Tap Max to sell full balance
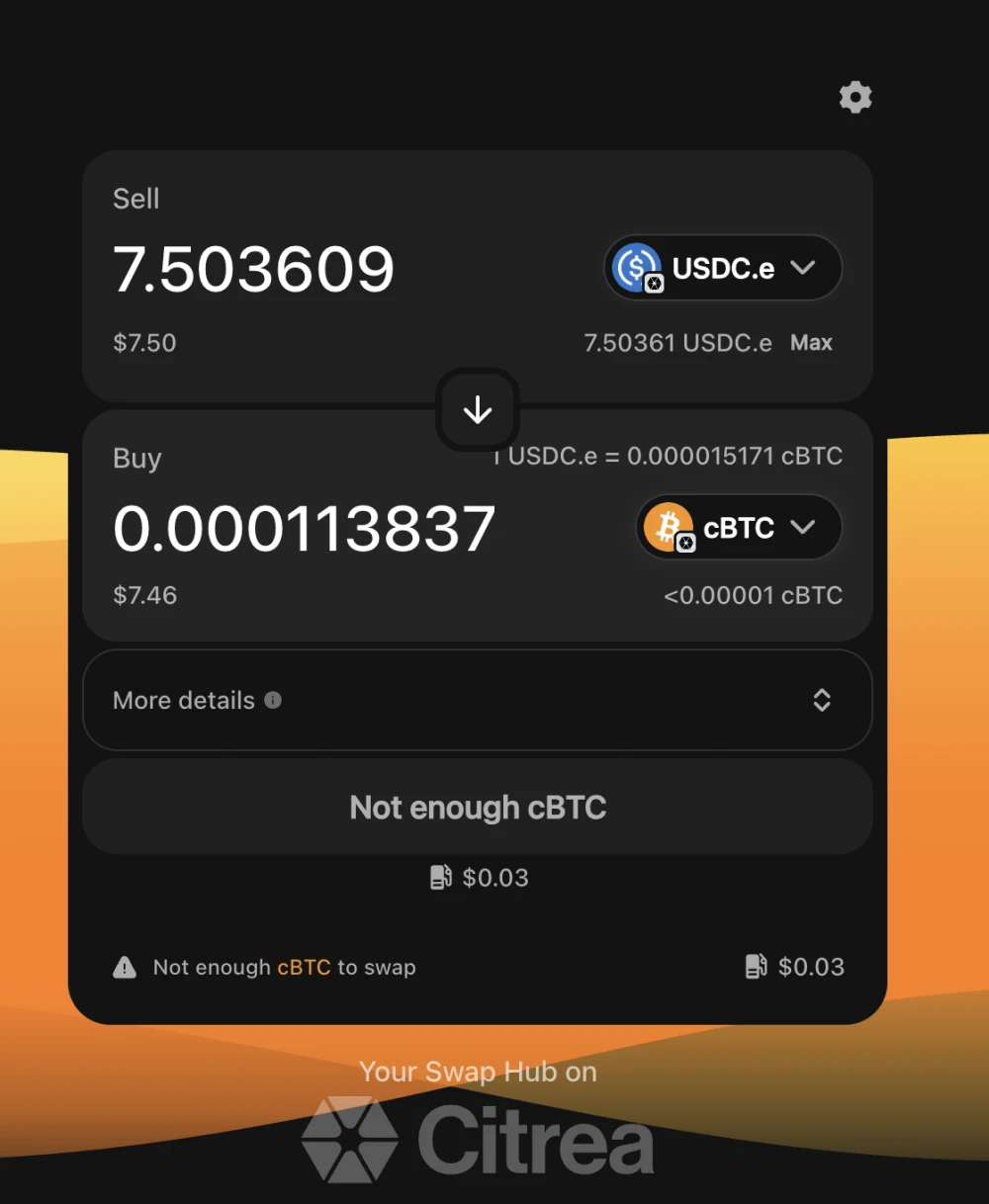The image size is (989, 1204). tap(811, 343)
